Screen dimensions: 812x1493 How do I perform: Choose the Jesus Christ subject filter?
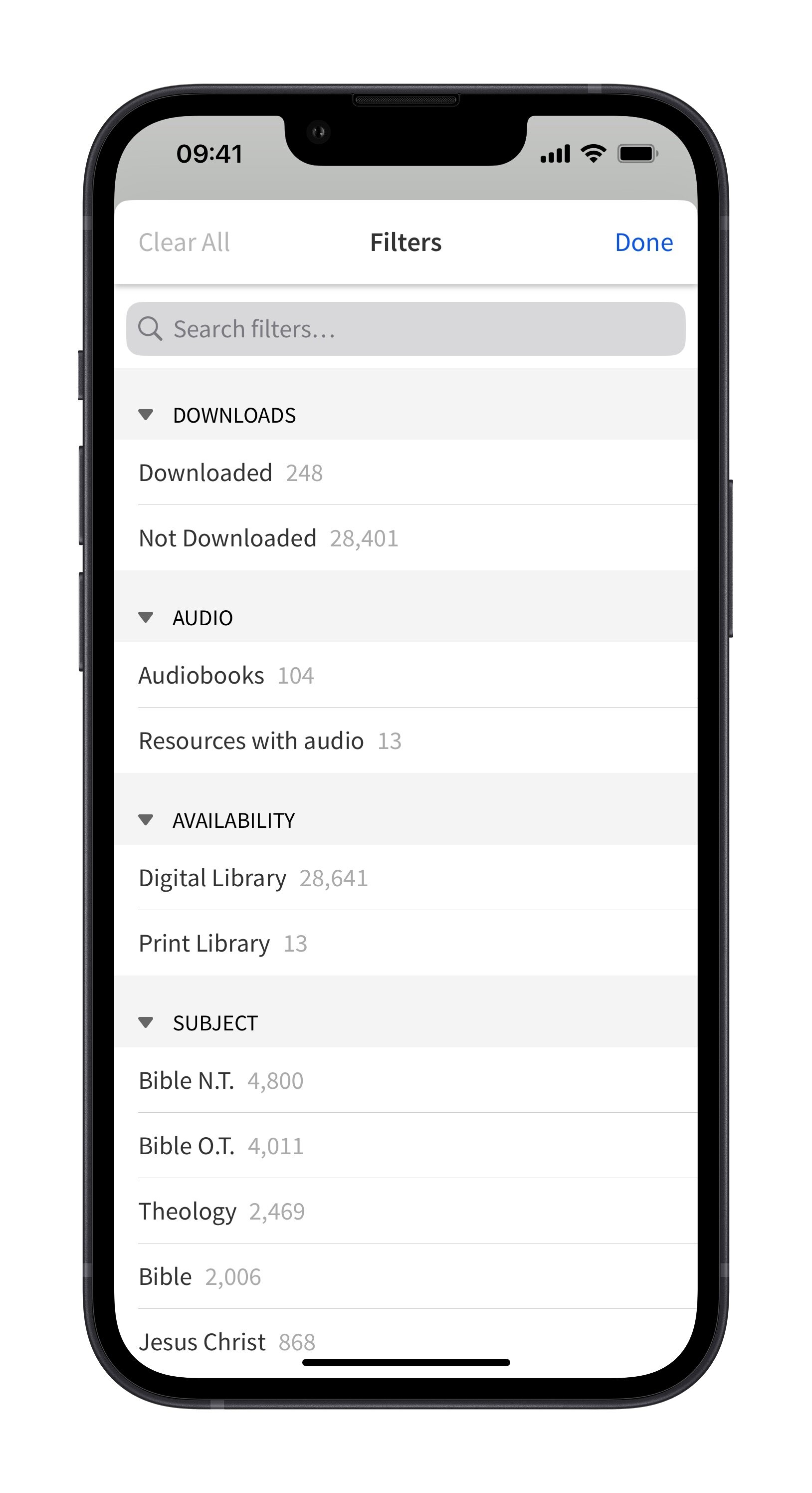pos(406,1341)
